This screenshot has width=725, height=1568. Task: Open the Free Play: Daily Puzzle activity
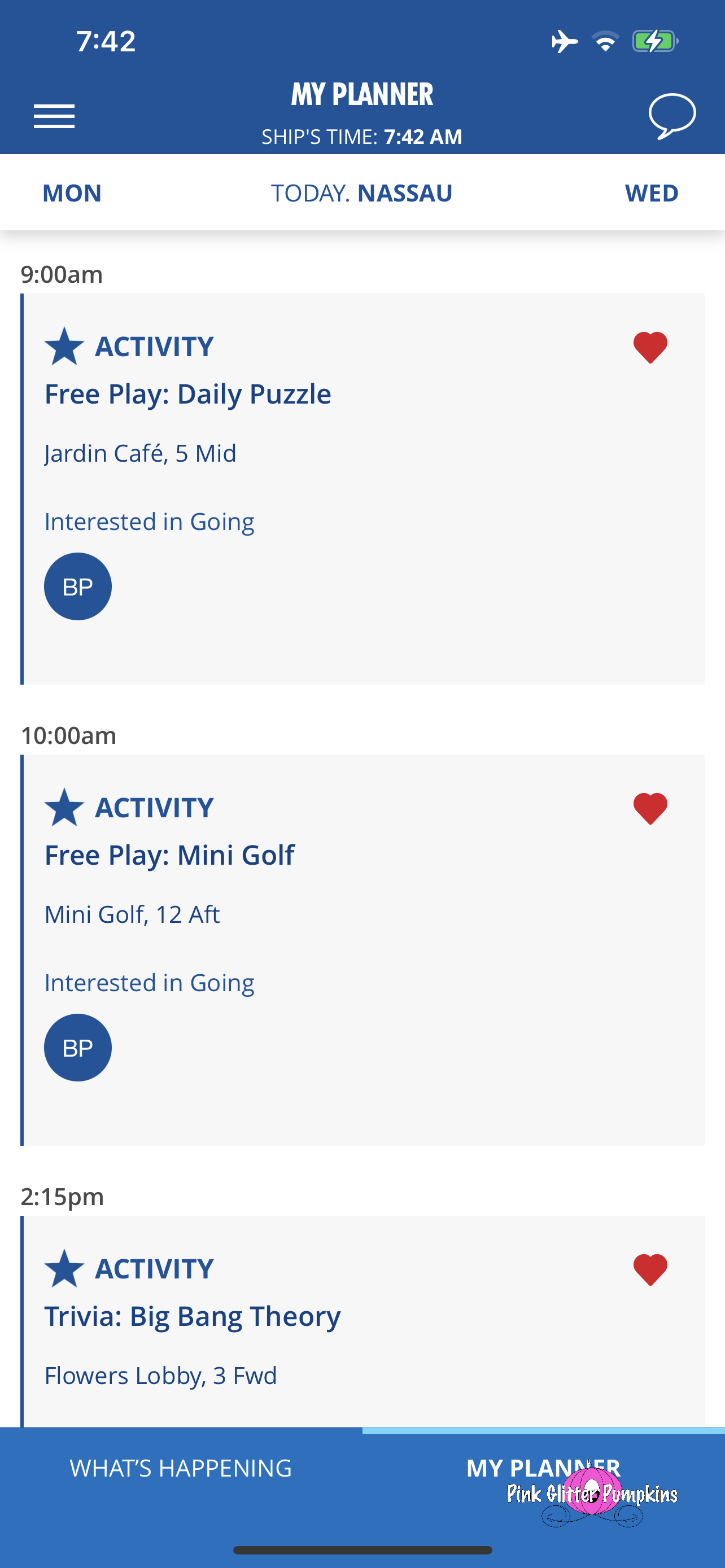[x=187, y=394]
